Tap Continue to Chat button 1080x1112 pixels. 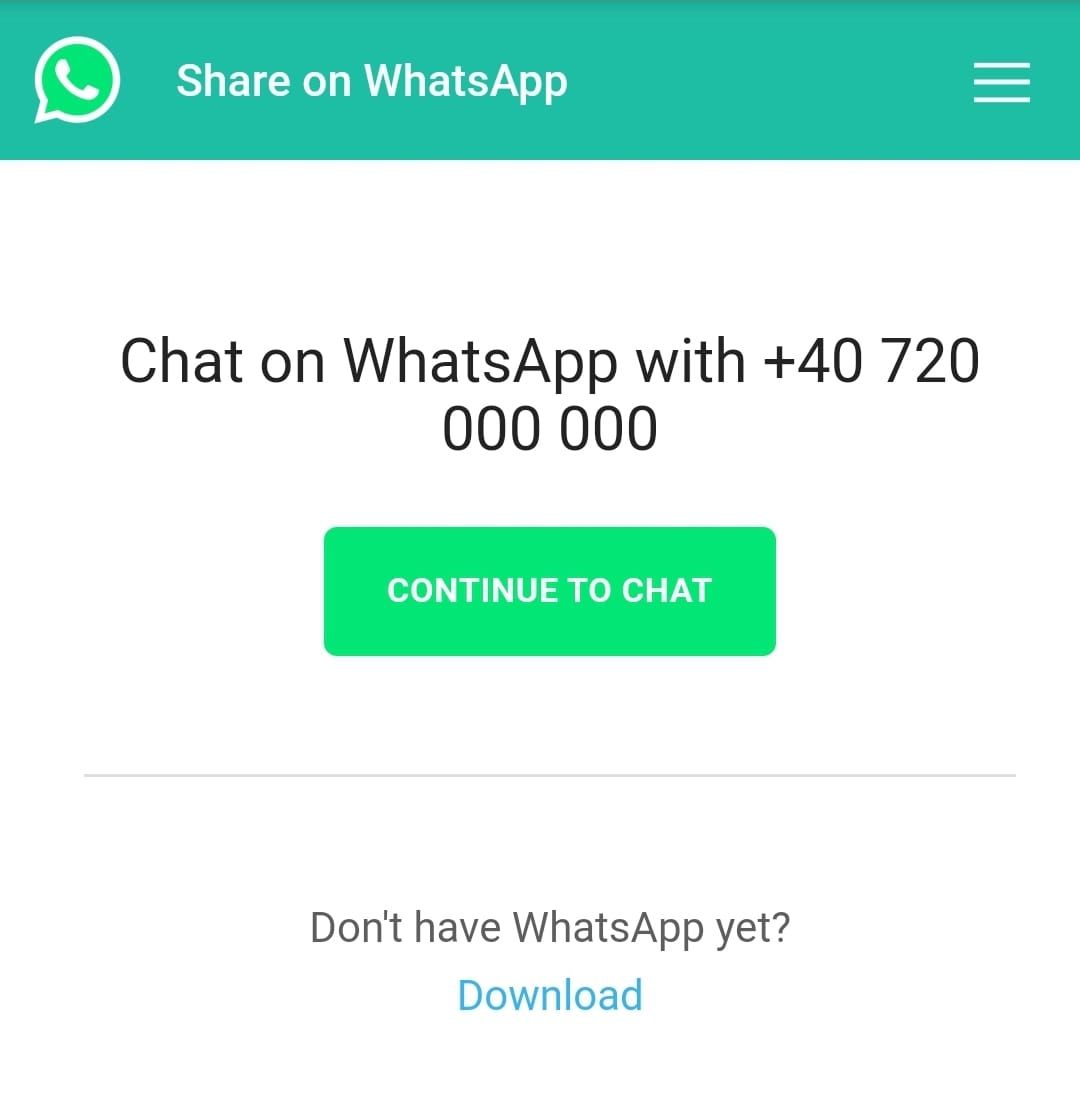point(549,591)
